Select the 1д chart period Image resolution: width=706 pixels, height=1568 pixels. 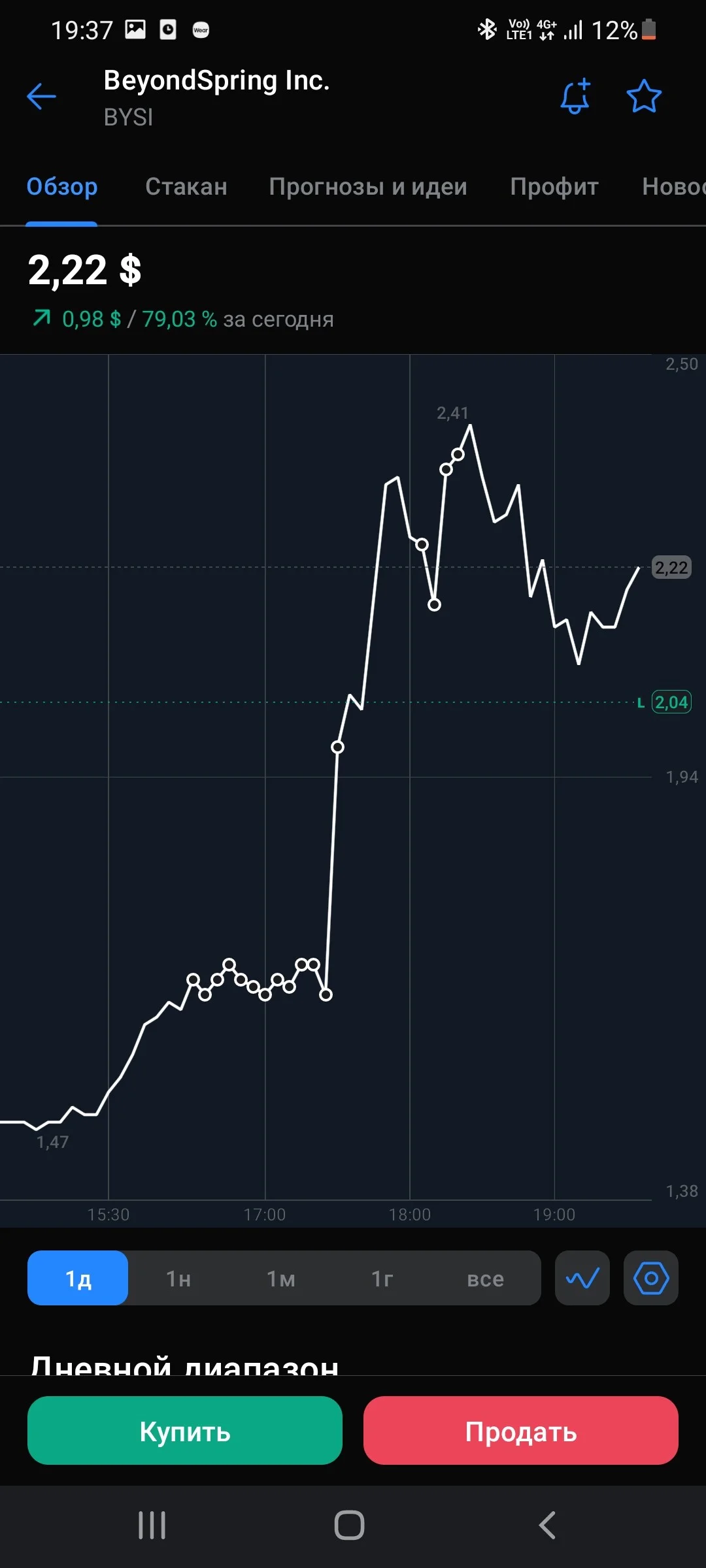click(78, 1278)
